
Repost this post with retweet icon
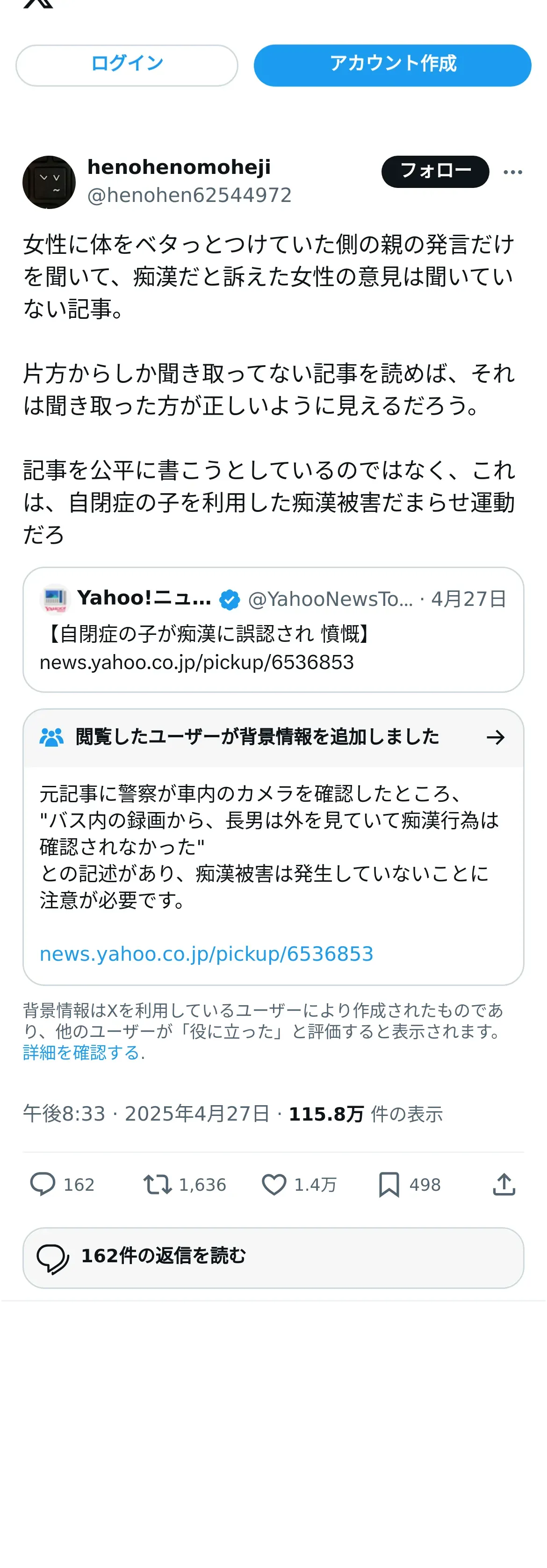coord(158,1185)
